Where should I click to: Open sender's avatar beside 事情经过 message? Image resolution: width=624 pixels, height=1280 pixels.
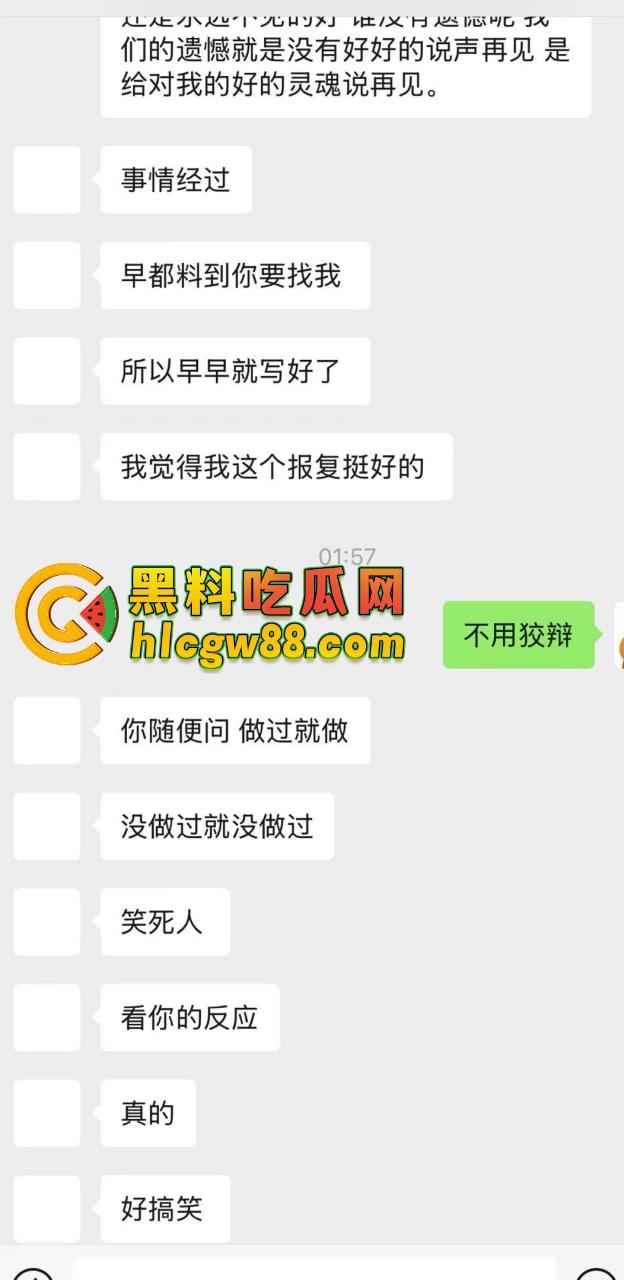coord(46,180)
